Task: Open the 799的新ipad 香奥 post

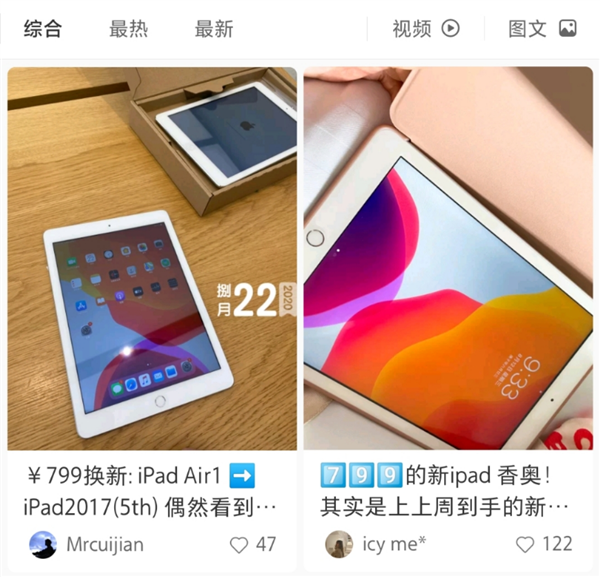Action: click(448, 258)
